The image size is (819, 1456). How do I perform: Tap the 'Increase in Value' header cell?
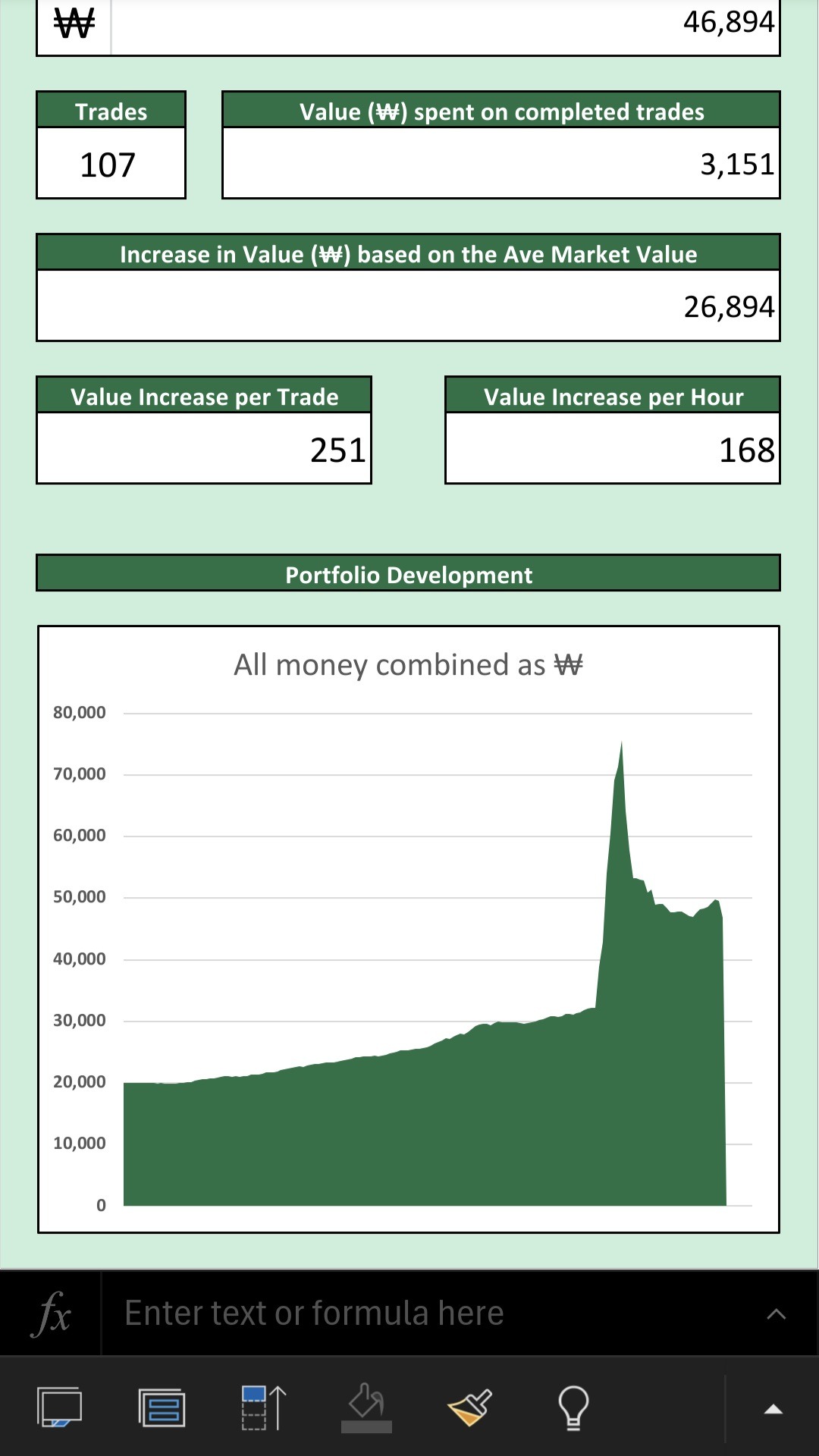coord(409,255)
